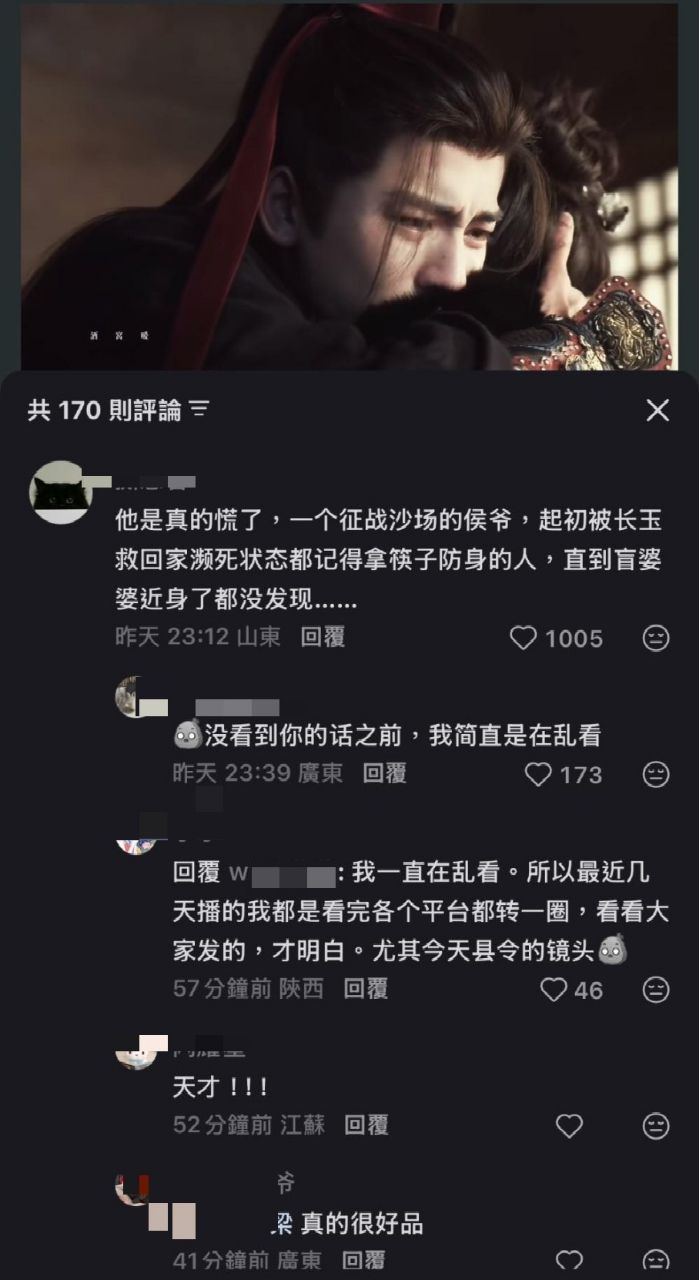Screen dimensions: 699x1280
Task: Open the black cat avatar profile
Action: tap(62, 492)
